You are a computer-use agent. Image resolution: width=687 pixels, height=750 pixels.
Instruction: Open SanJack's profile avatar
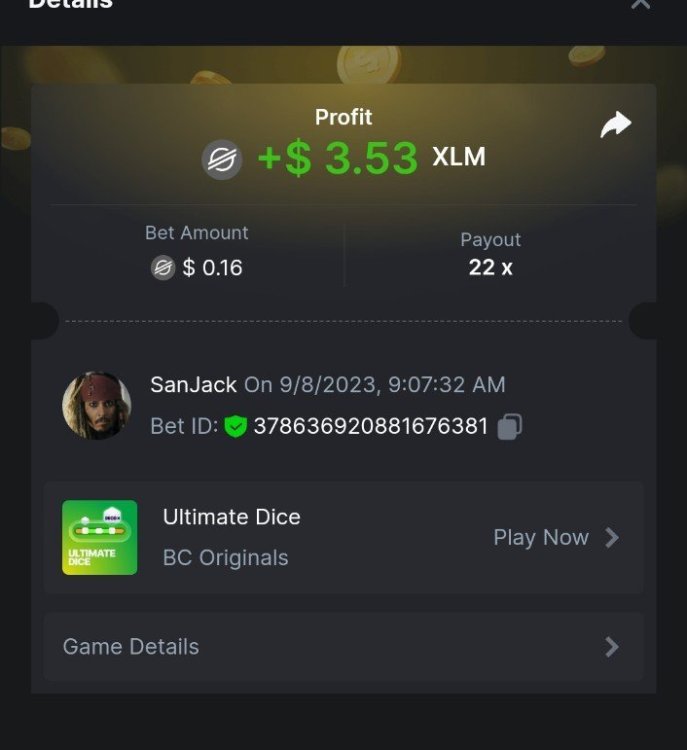pyautogui.click(x=97, y=405)
